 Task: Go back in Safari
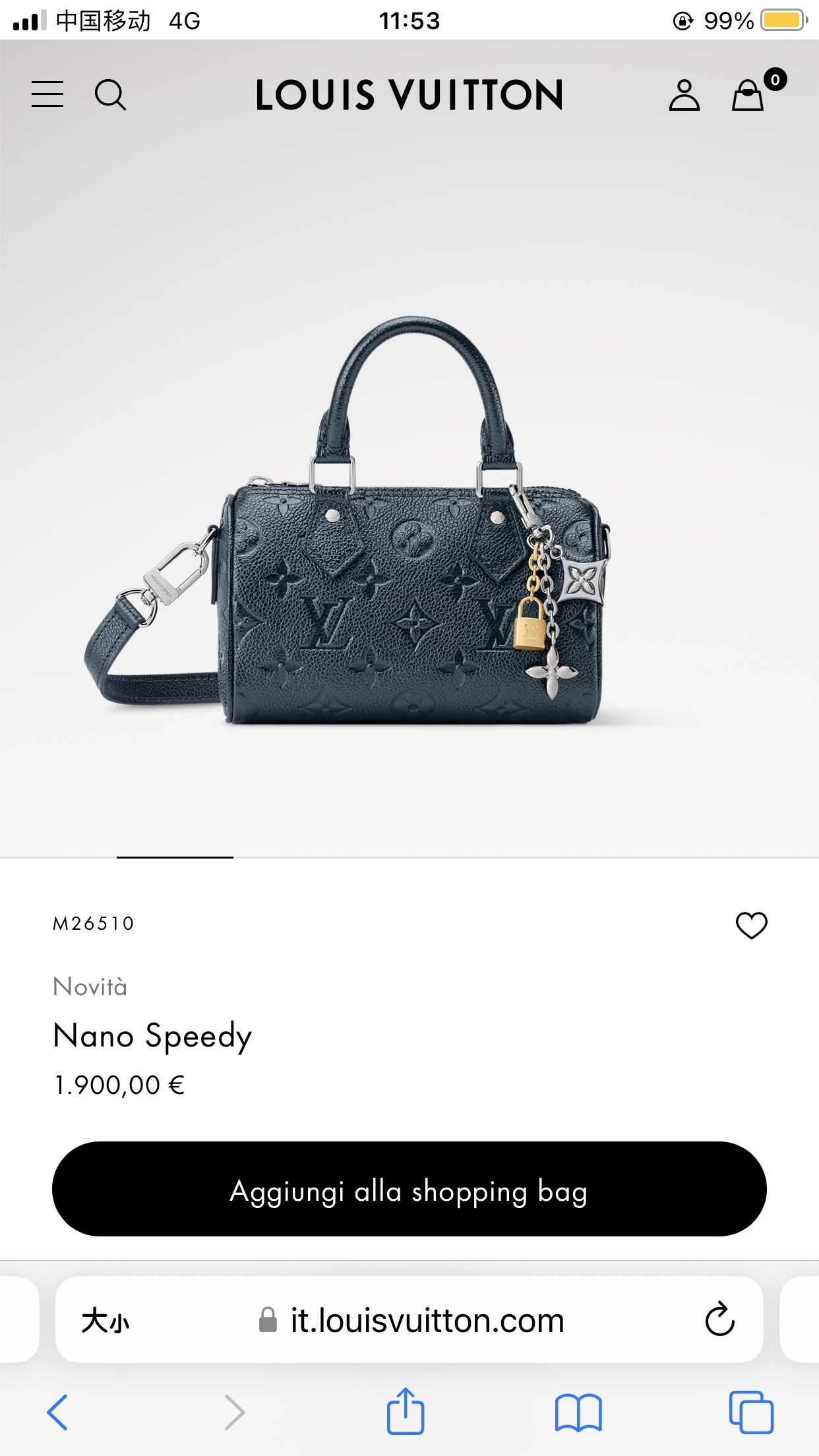click(58, 1412)
